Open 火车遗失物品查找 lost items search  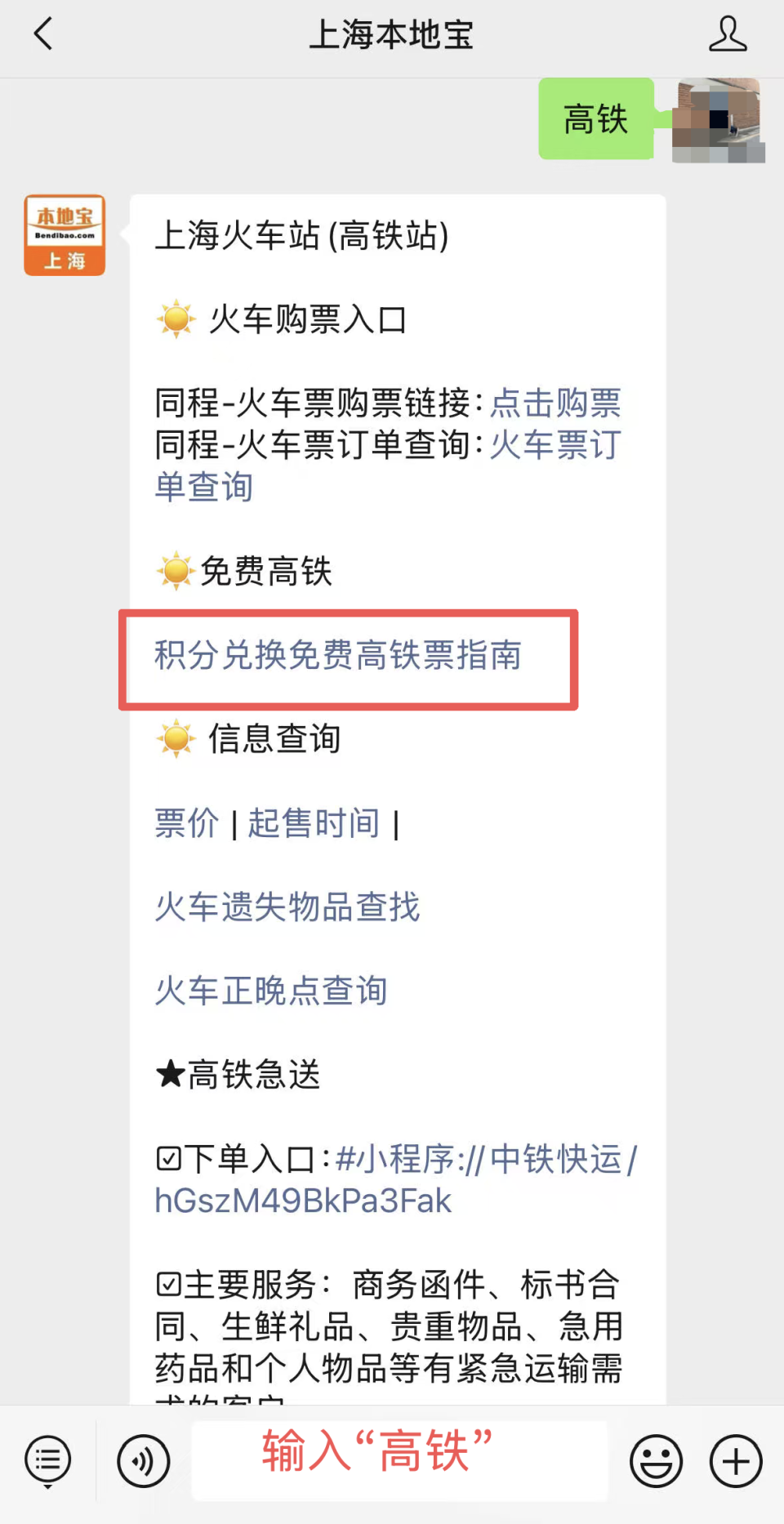(x=287, y=907)
